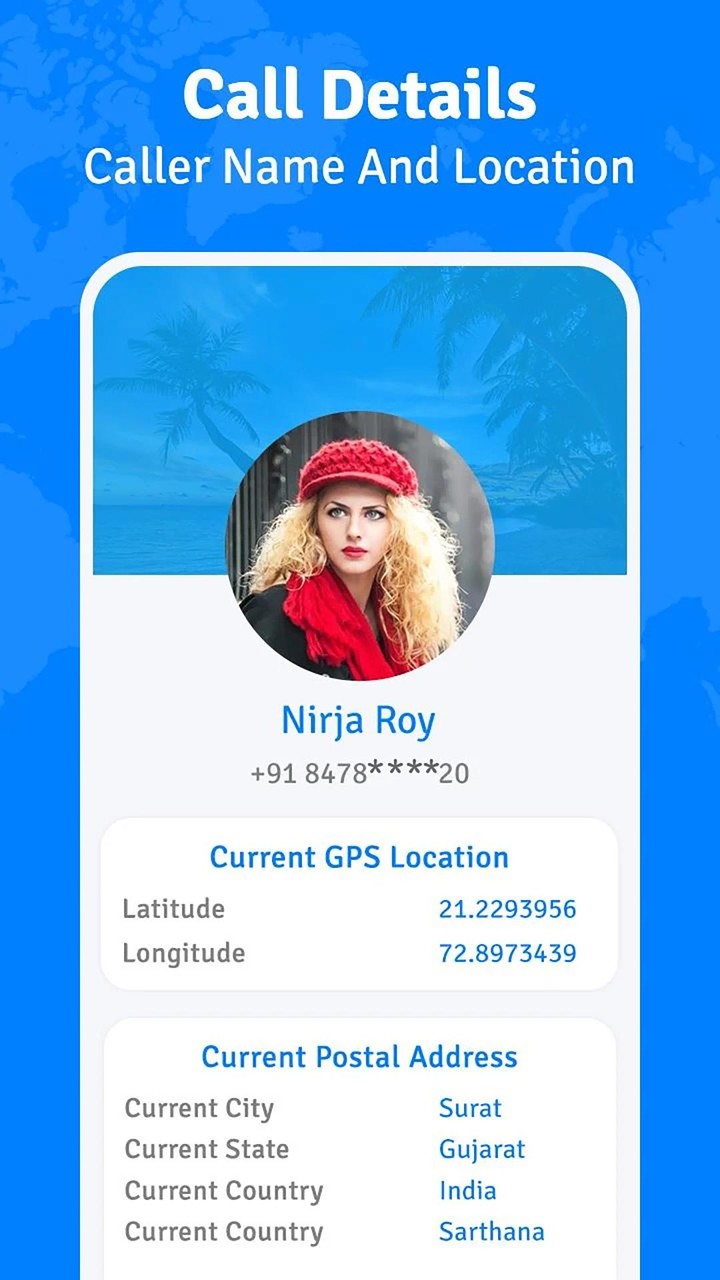Select the Current GPS Location card header
This screenshot has width=720, height=1280.
point(358,857)
